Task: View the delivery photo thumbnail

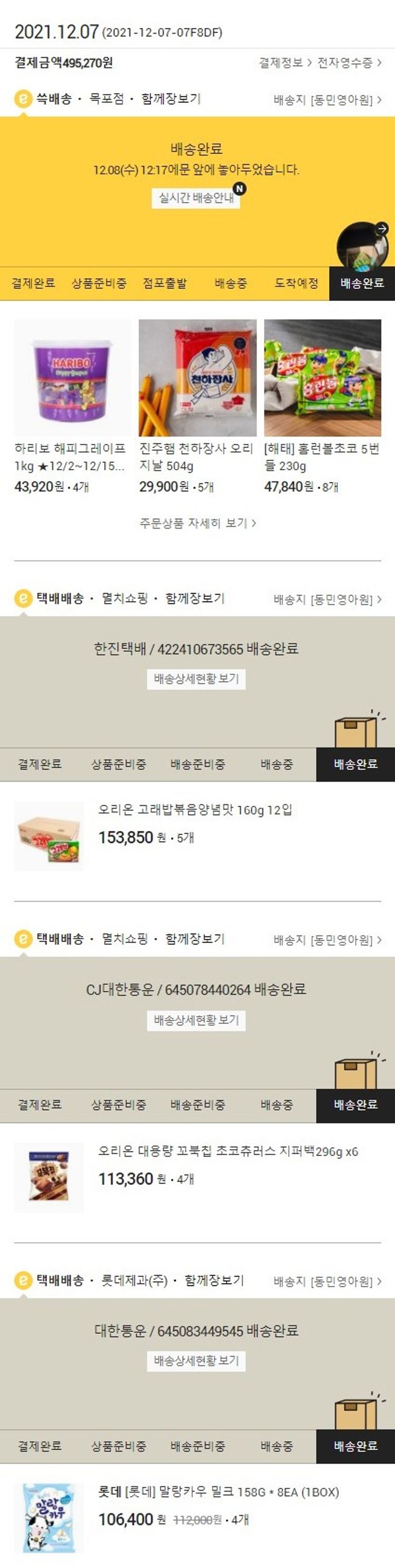Action: coord(362,245)
